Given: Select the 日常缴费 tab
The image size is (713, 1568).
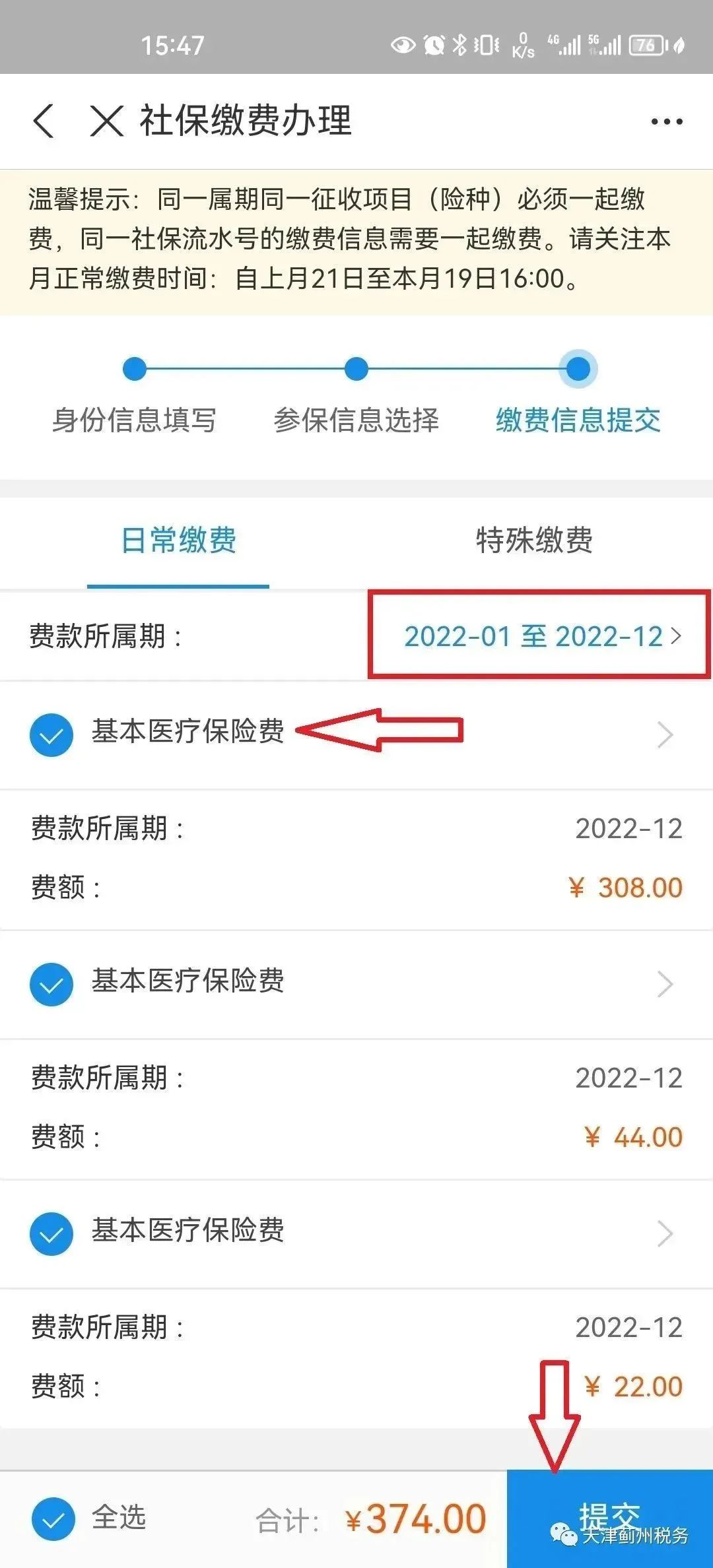Looking at the screenshot, I should point(178,540).
